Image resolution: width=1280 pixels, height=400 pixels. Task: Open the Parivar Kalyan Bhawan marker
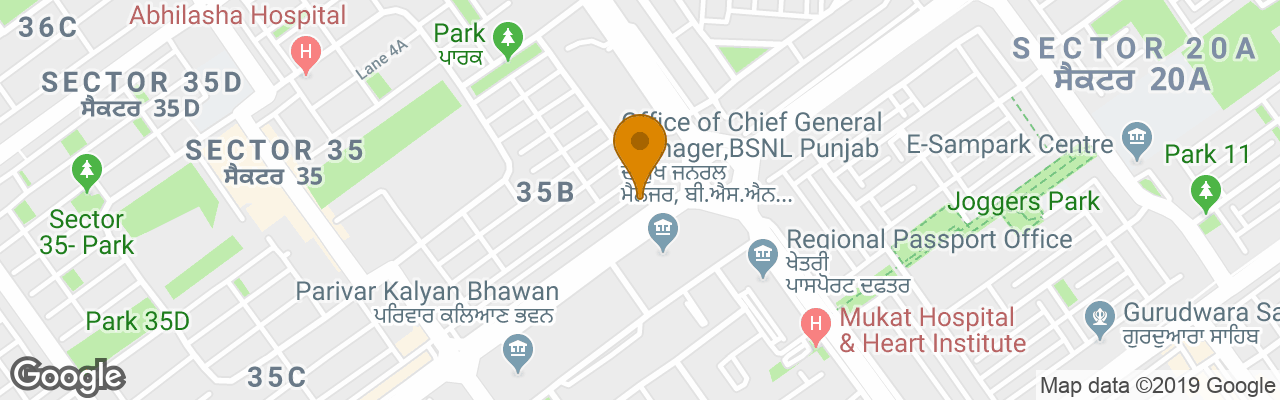[x=519, y=349]
